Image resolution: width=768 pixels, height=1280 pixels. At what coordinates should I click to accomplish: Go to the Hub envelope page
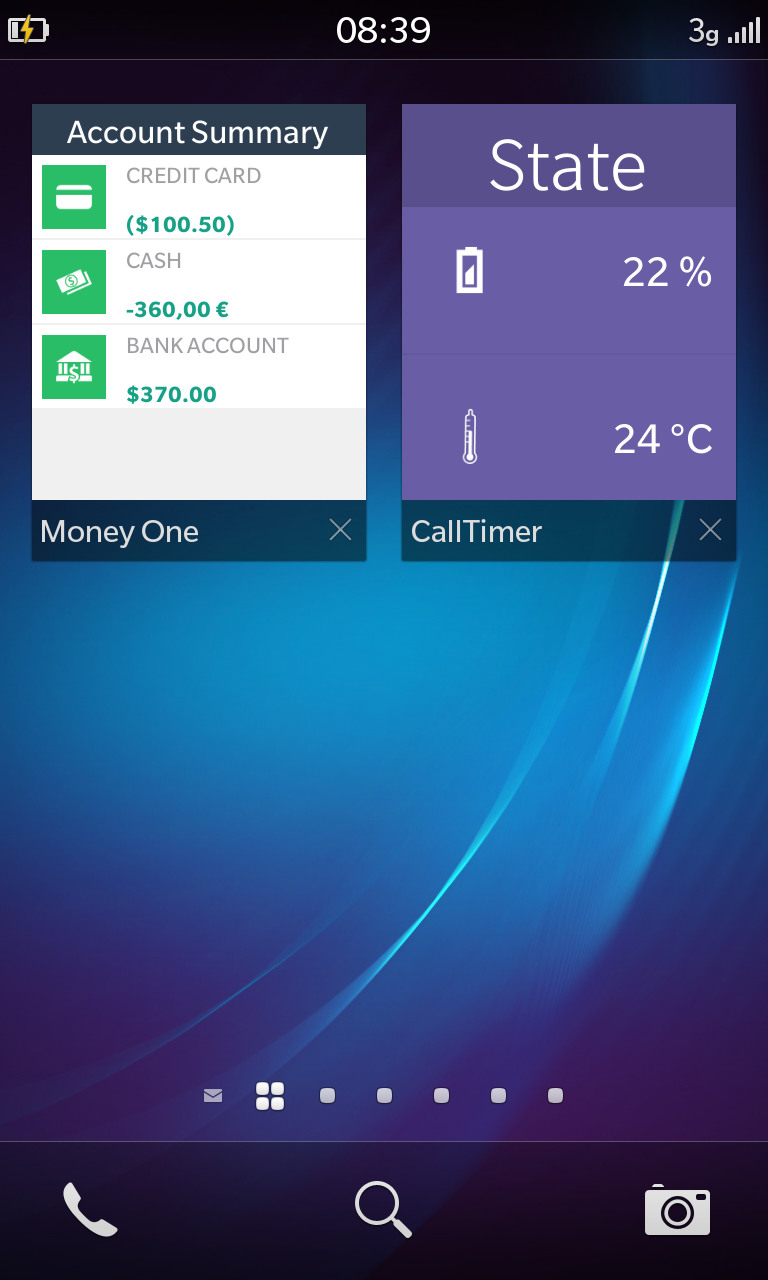pyautogui.click(x=213, y=1096)
